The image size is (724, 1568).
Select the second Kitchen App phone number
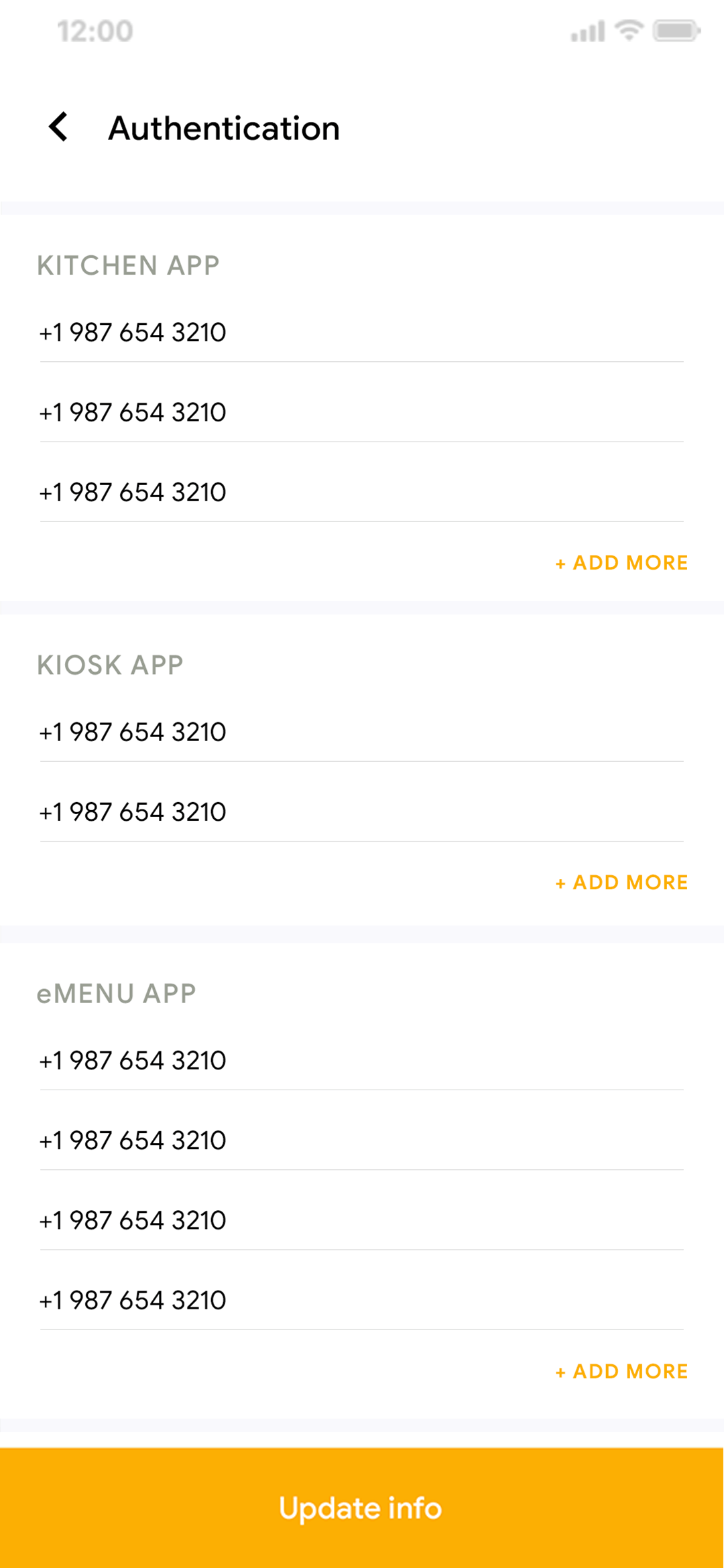click(x=133, y=411)
